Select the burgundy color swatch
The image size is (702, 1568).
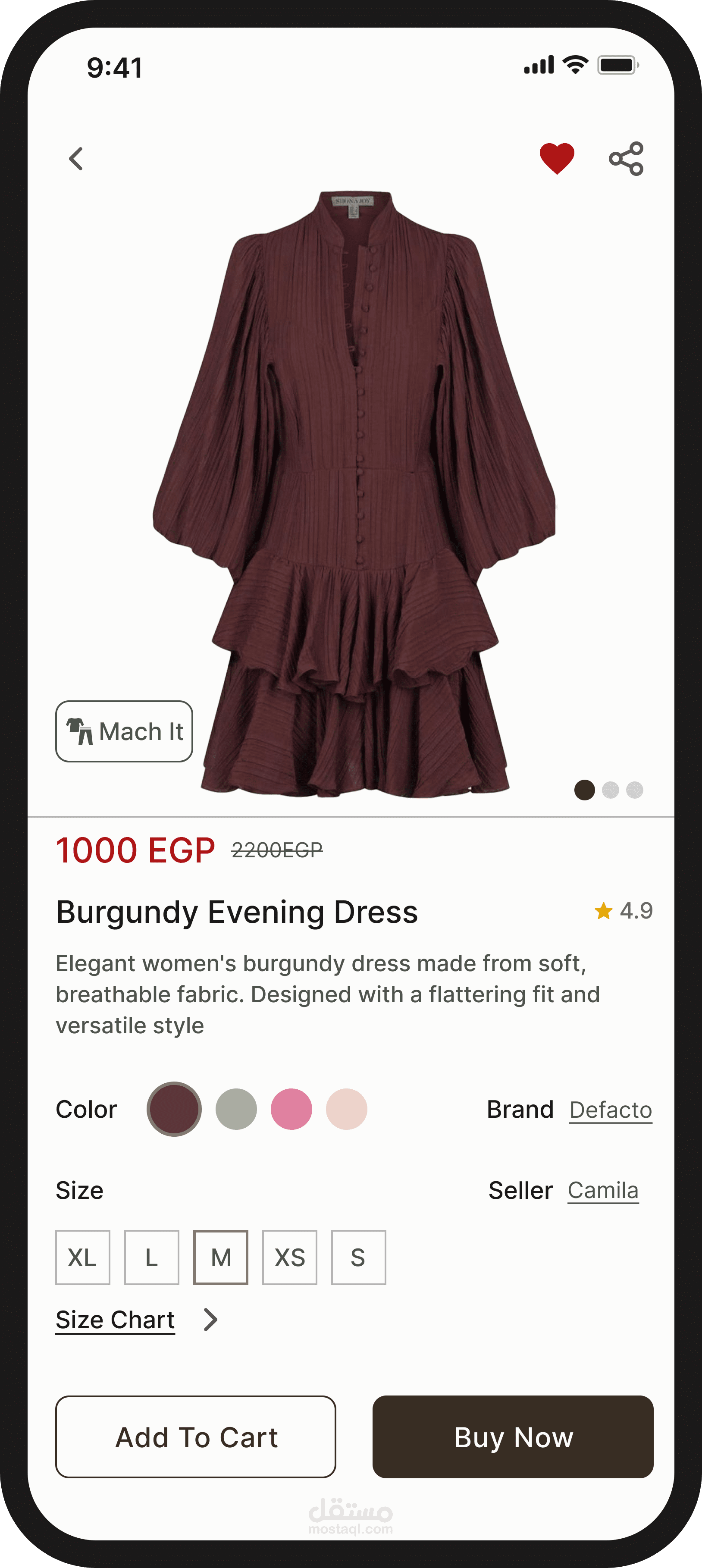(x=174, y=1109)
